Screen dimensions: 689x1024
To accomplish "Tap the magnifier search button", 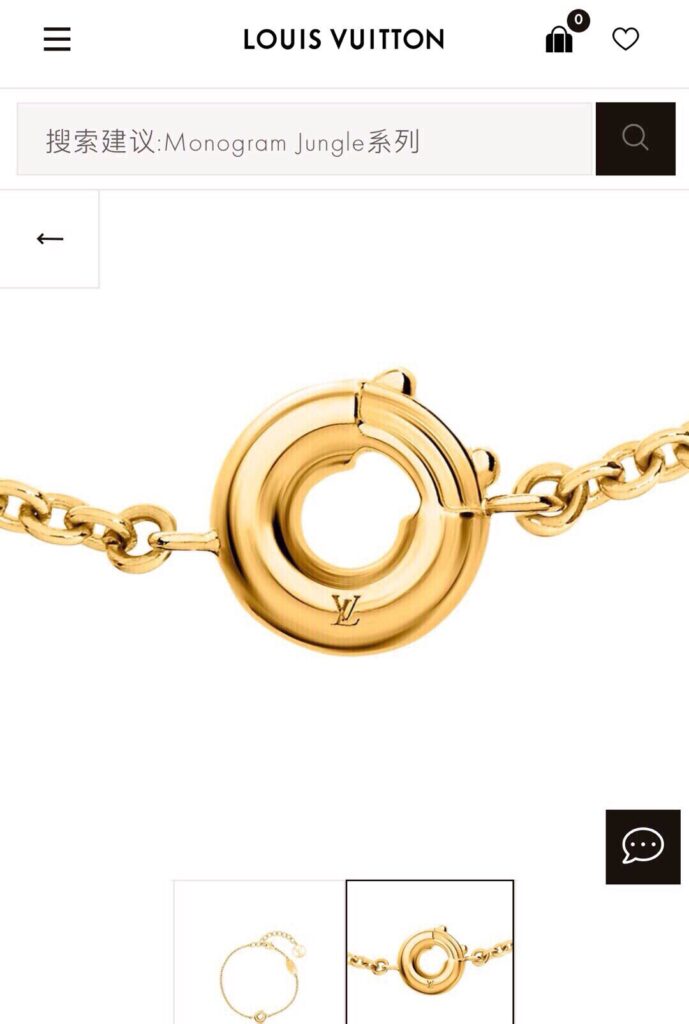I will point(635,138).
